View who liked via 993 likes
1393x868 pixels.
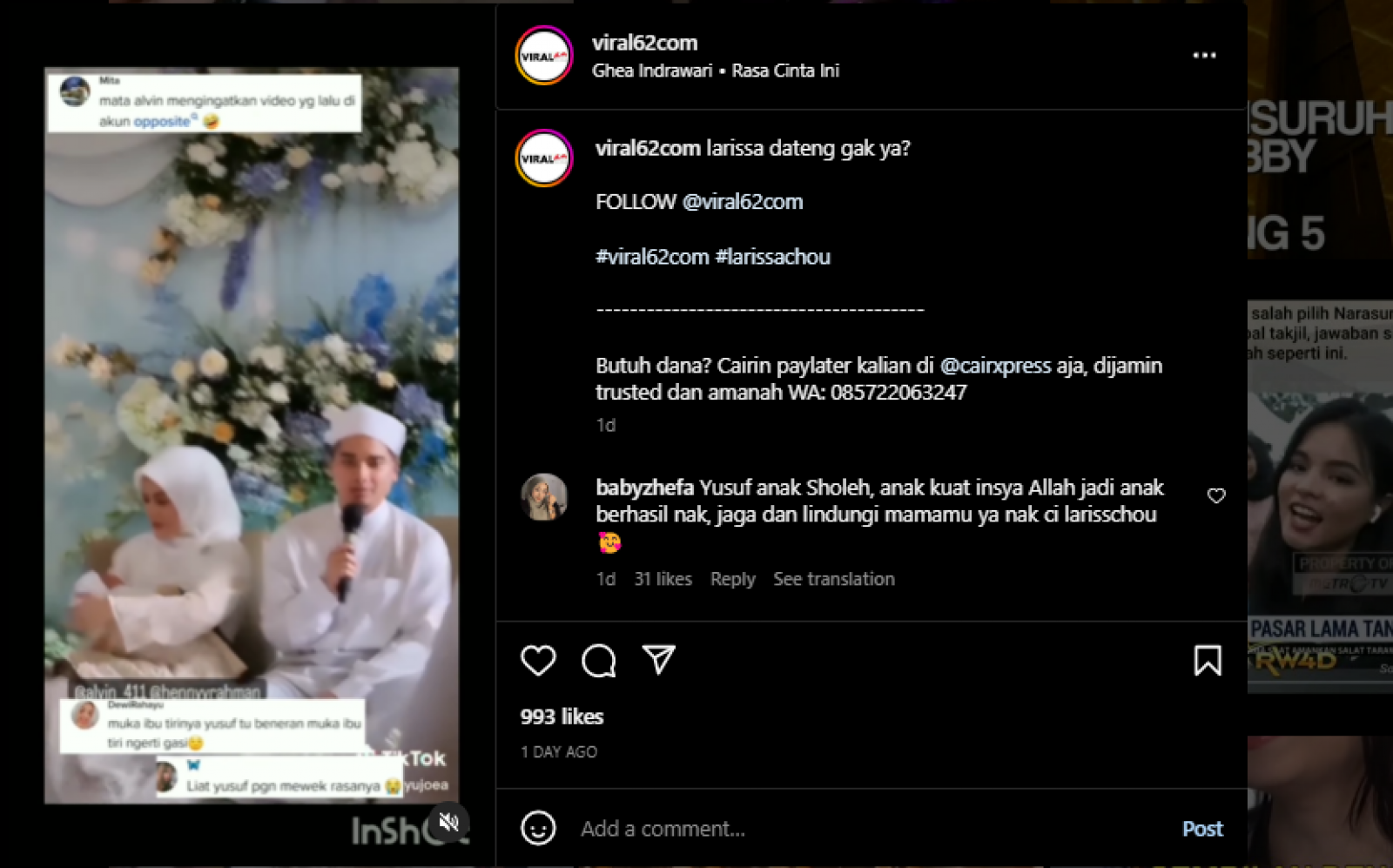pos(562,717)
